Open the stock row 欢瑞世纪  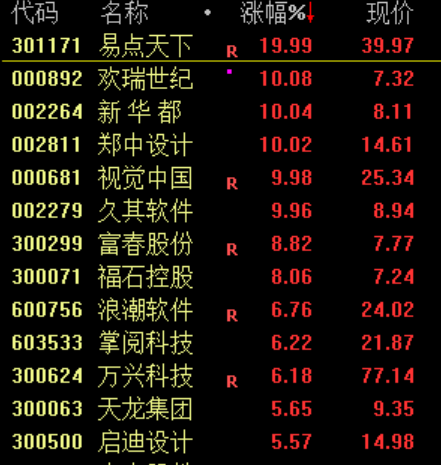[220, 79]
